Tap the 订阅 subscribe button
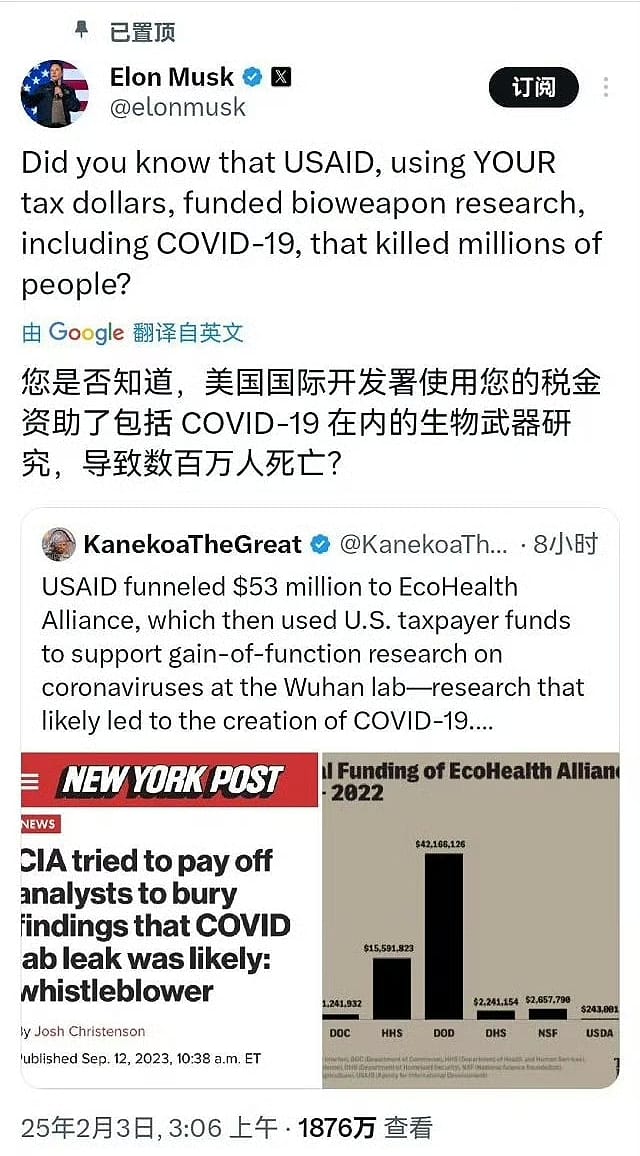The width and height of the screenshot is (640, 1156). click(x=533, y=88)
